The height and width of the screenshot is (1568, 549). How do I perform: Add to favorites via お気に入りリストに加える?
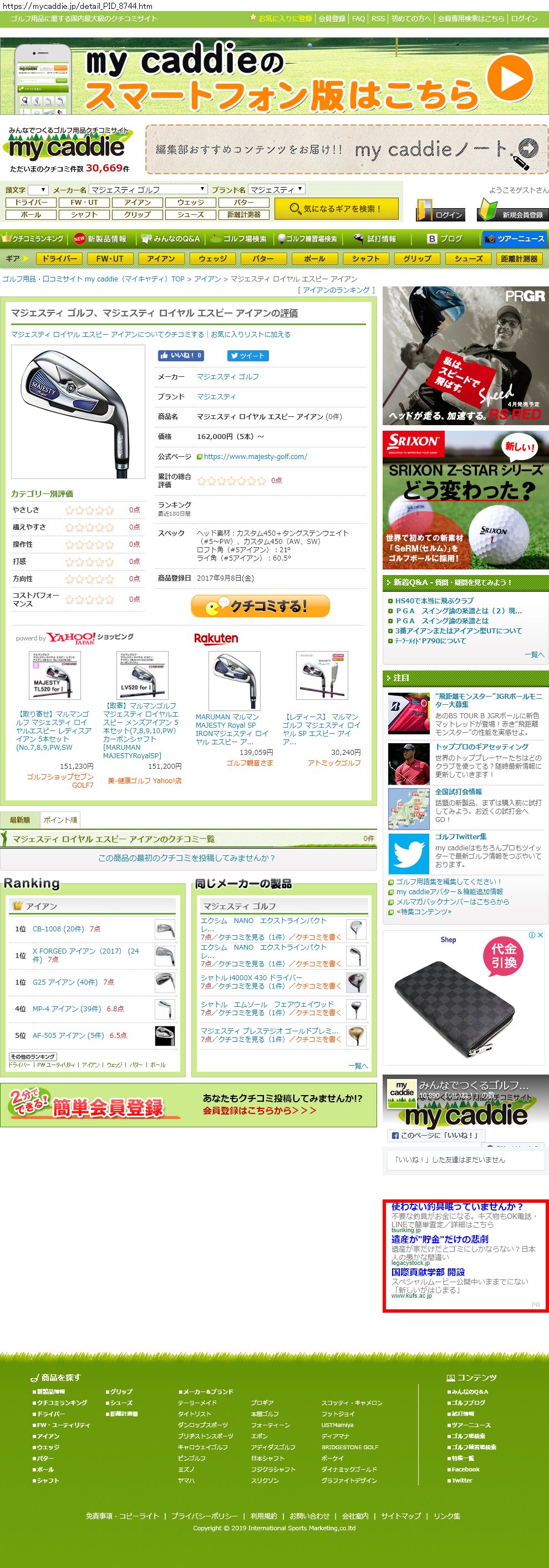251,334
